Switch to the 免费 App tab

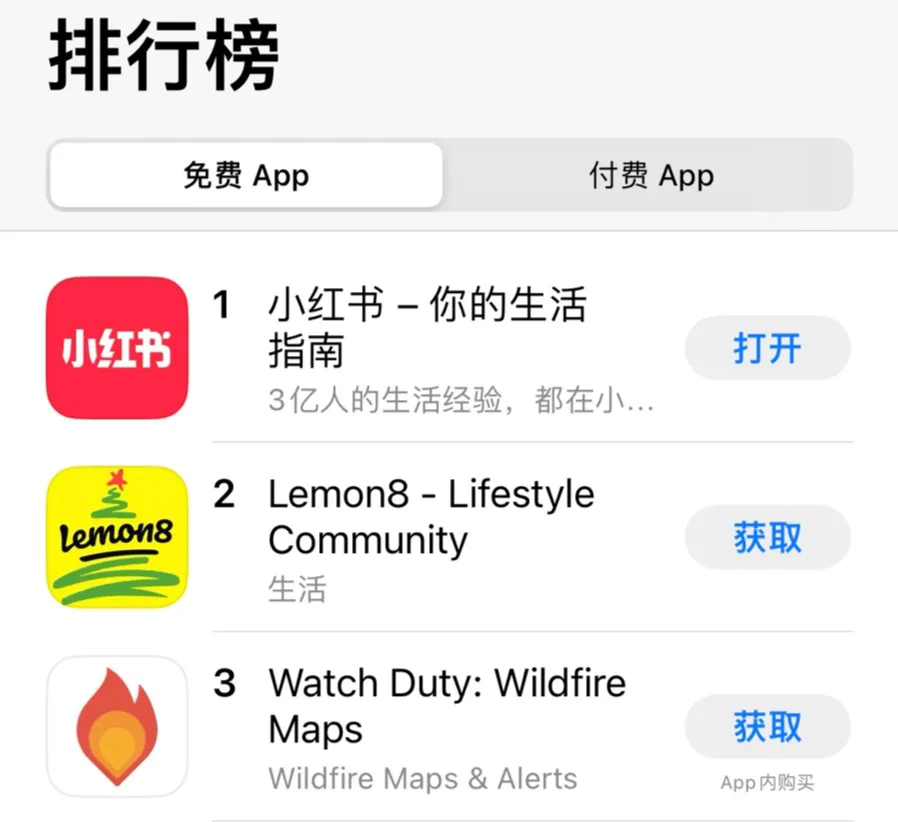tap(246, 176)
